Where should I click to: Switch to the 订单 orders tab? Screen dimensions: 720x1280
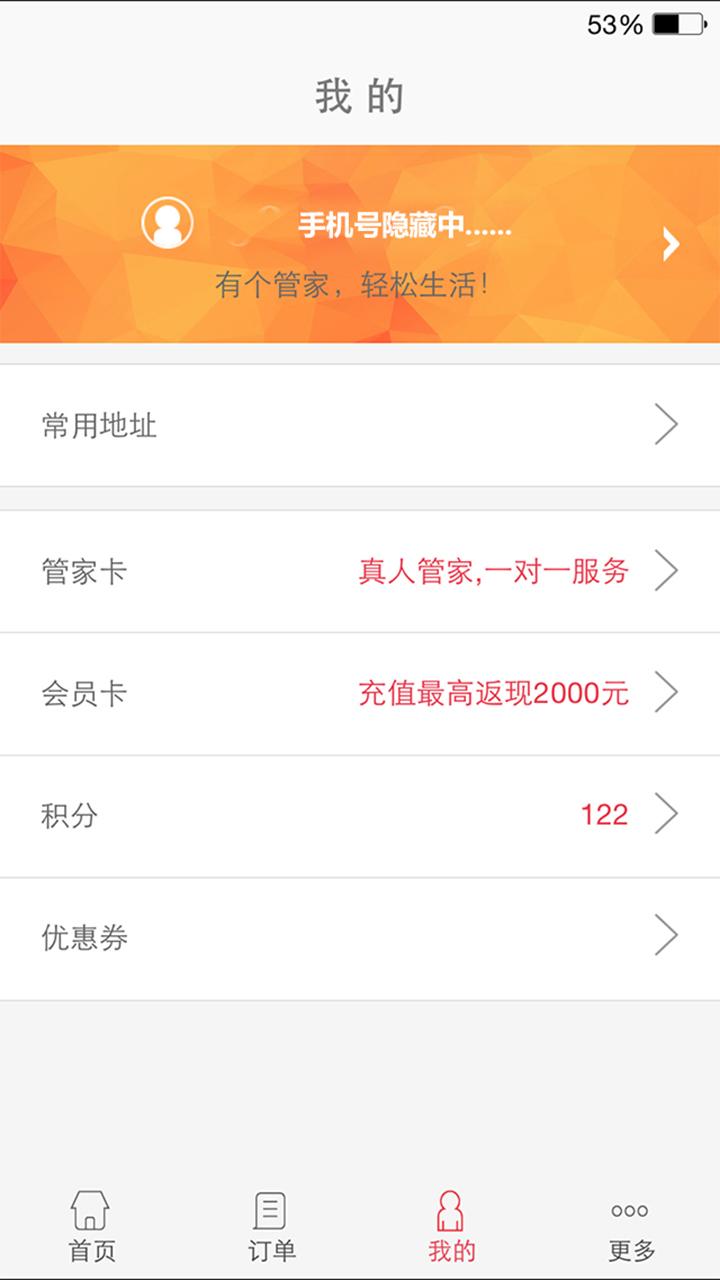[x=271, y=1226]
